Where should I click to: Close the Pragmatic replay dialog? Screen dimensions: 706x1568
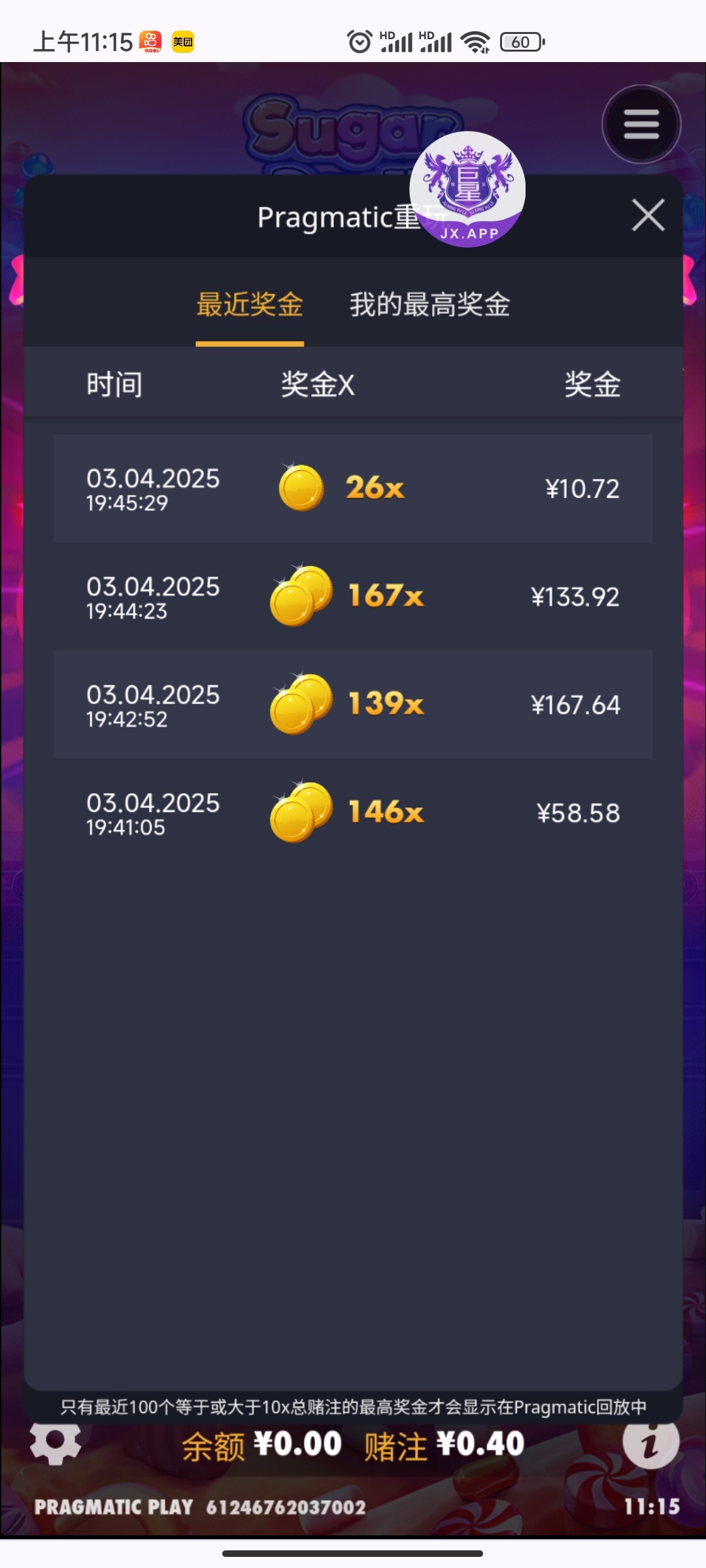click(648, 216)
